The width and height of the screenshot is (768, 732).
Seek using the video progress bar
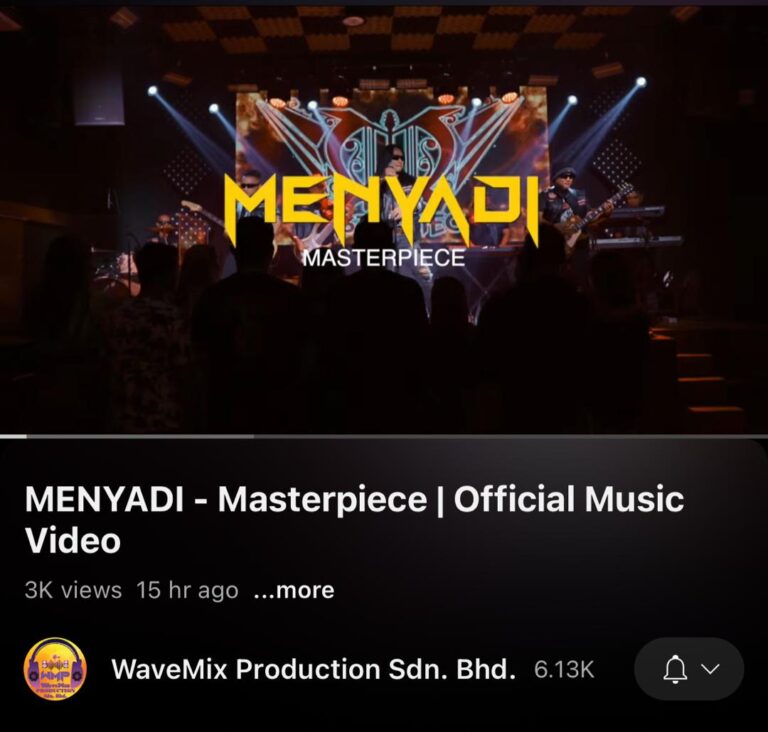(x=384, y=436)
